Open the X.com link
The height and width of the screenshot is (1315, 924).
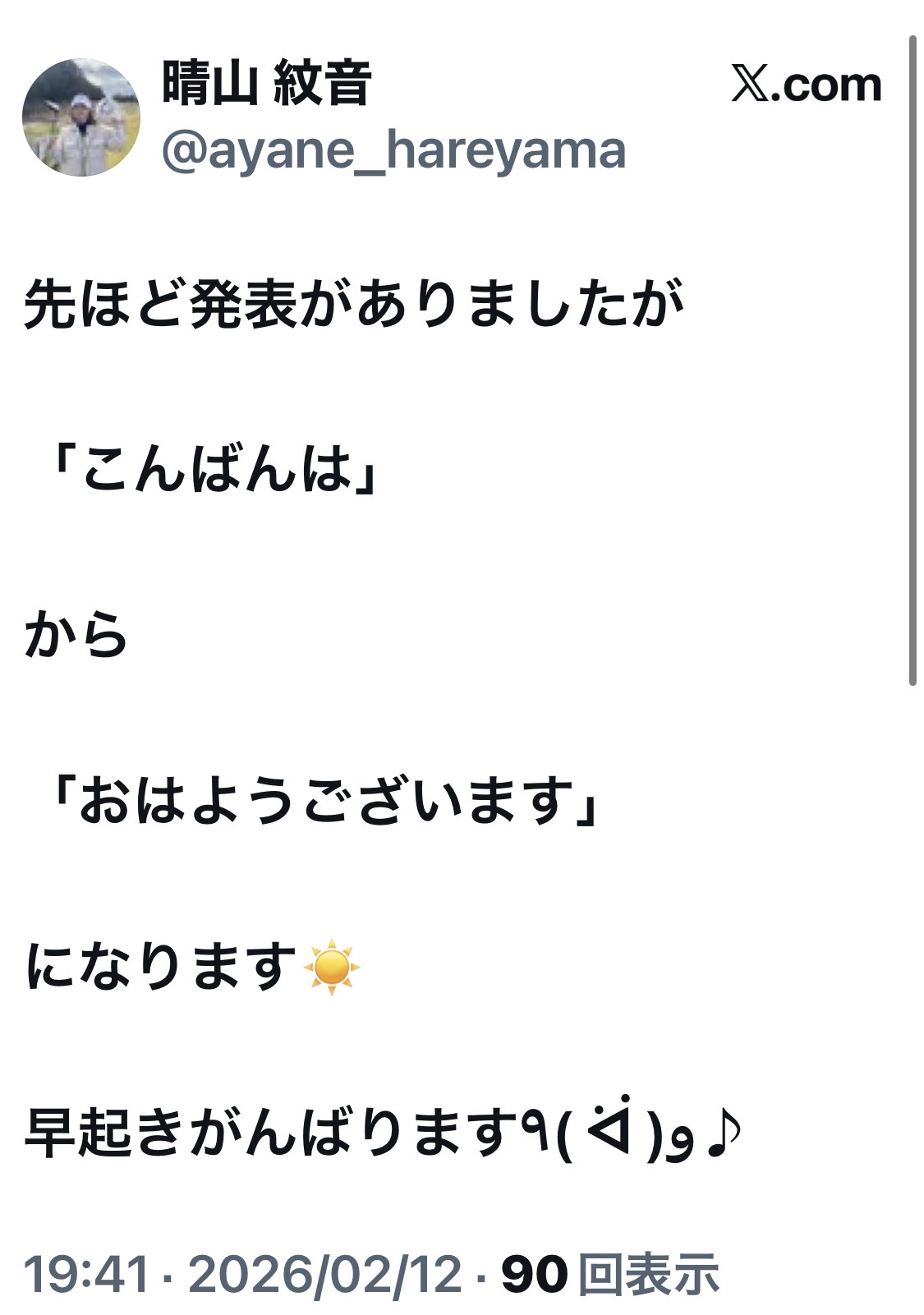point(806,85)
